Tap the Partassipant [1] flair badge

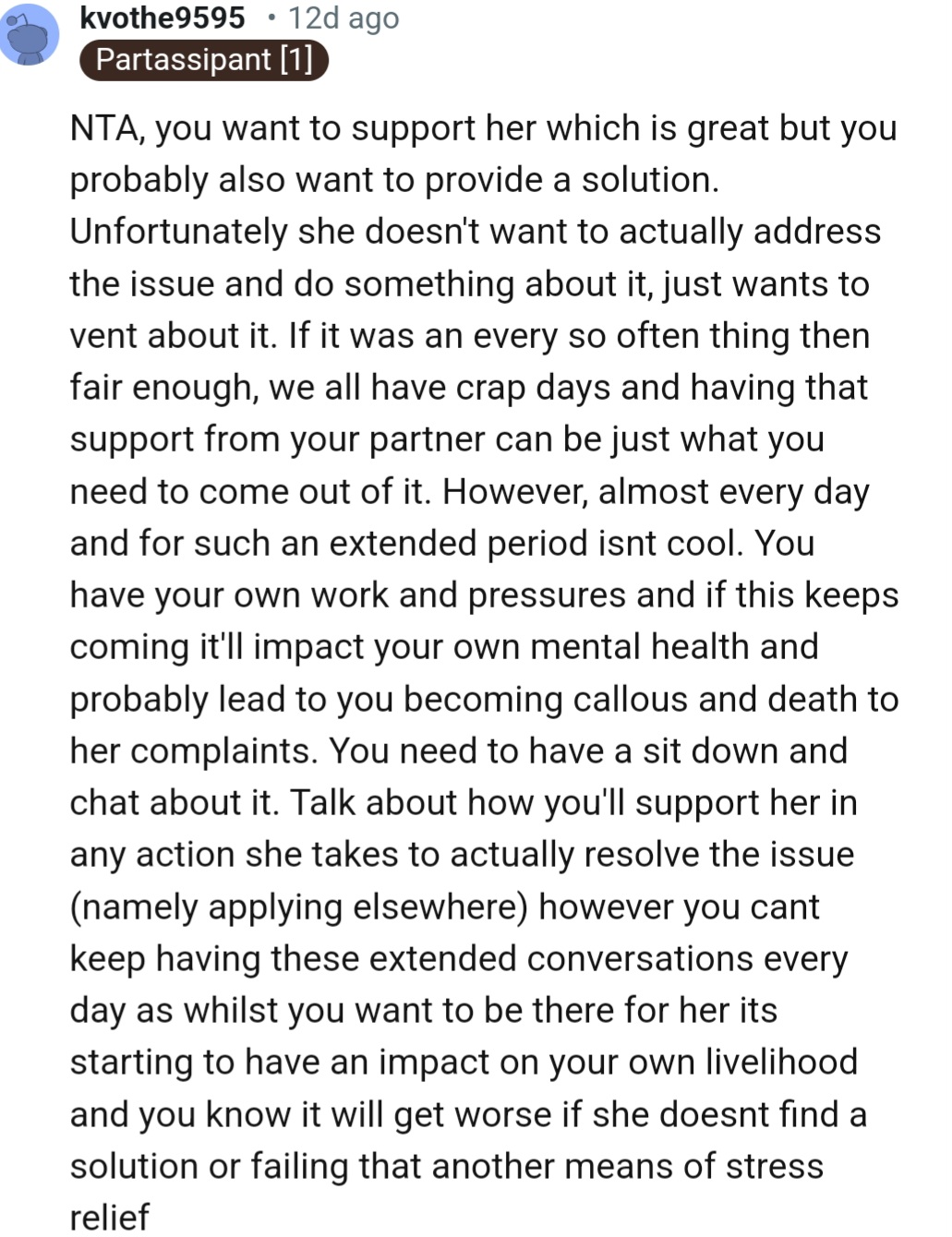point(203,60)
